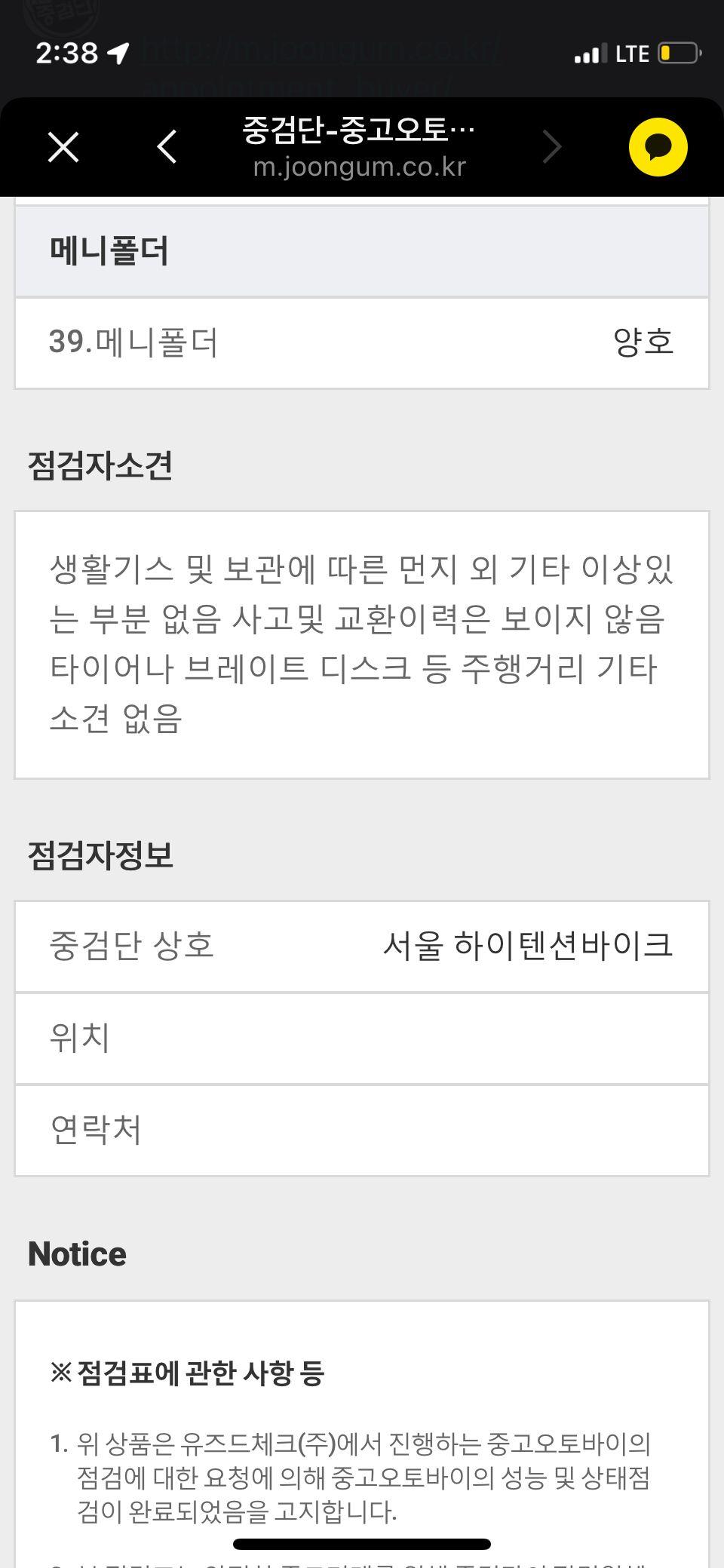Tap the forward arrow in the browser bar
Image resolution: width=724 pixels, height=1568 pixels.
(552, 146)
